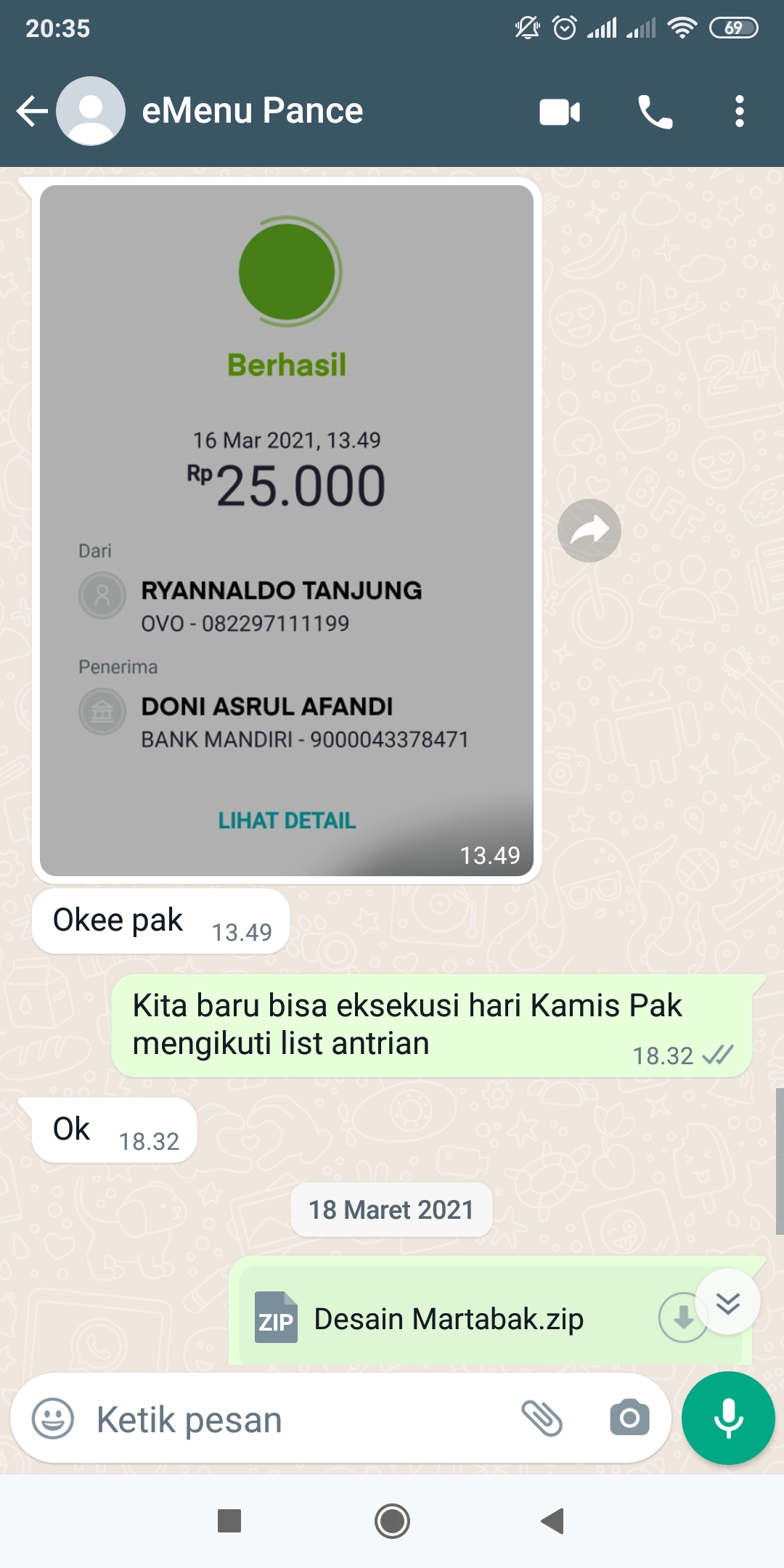Attach a file with the paperclip

tap(542, 1418)
